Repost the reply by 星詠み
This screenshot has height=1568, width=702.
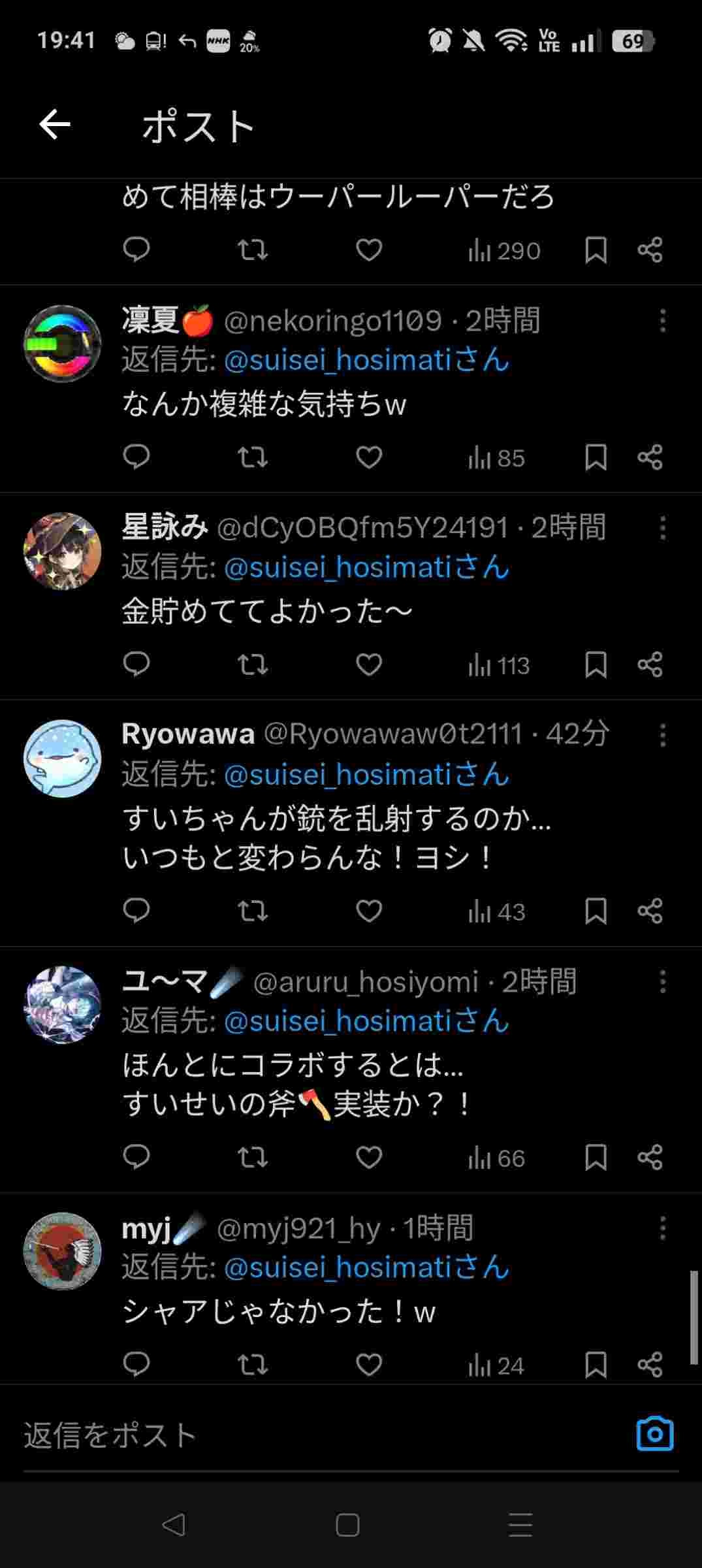point(253,665)
